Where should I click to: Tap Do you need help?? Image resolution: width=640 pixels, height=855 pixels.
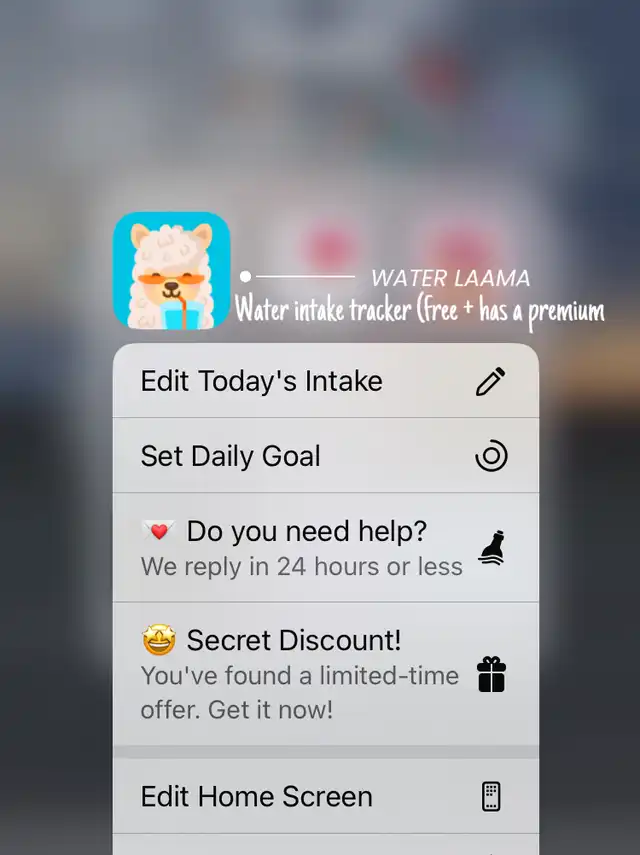(325, 547)
